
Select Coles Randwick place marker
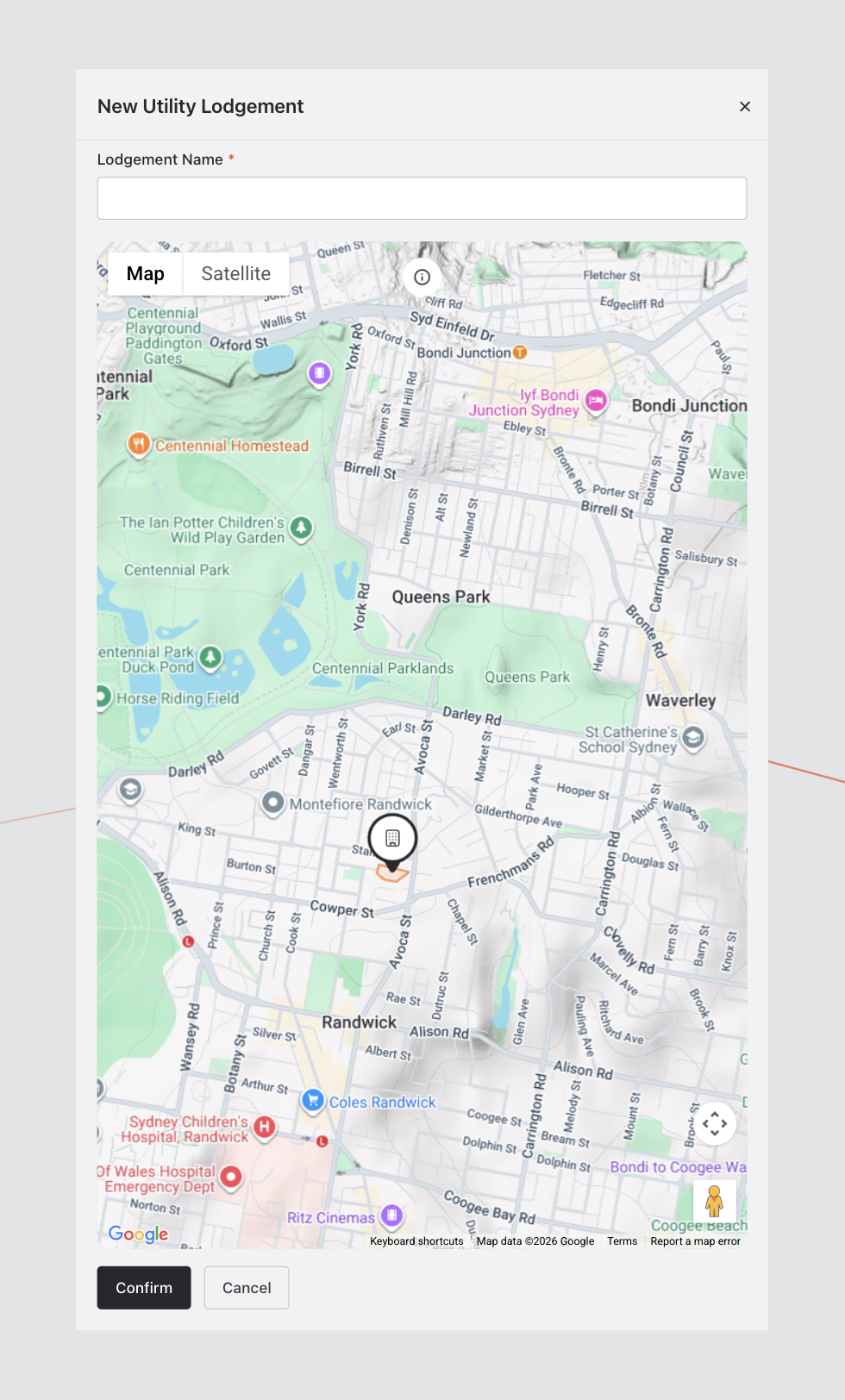tap(312, 1101)
